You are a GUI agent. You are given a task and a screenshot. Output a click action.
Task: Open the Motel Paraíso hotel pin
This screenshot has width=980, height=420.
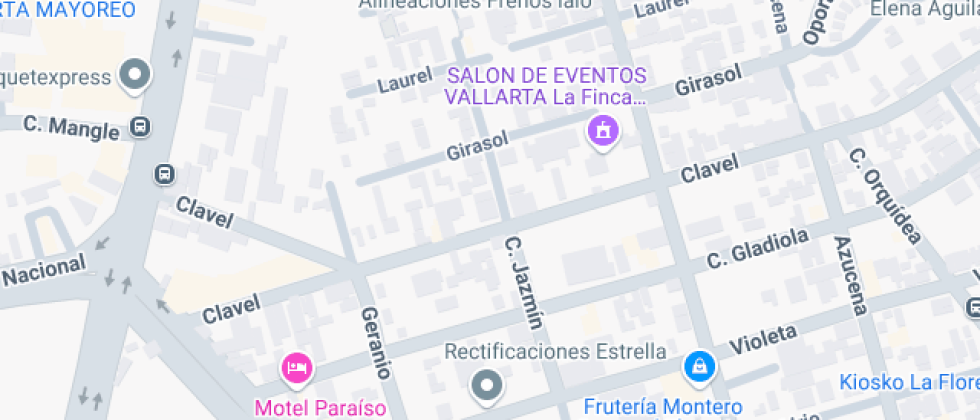(x=297, y=369)
